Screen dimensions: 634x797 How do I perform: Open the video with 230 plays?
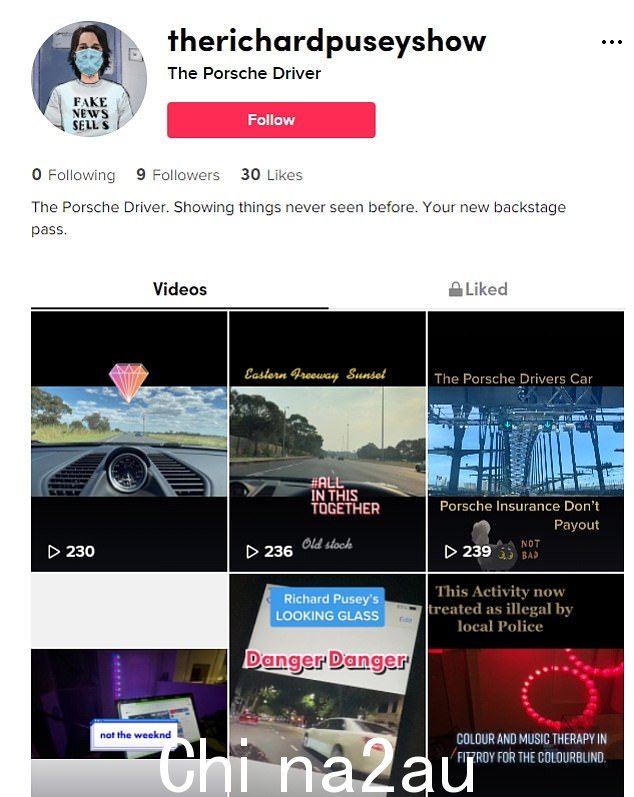click(x=129, y=441)
